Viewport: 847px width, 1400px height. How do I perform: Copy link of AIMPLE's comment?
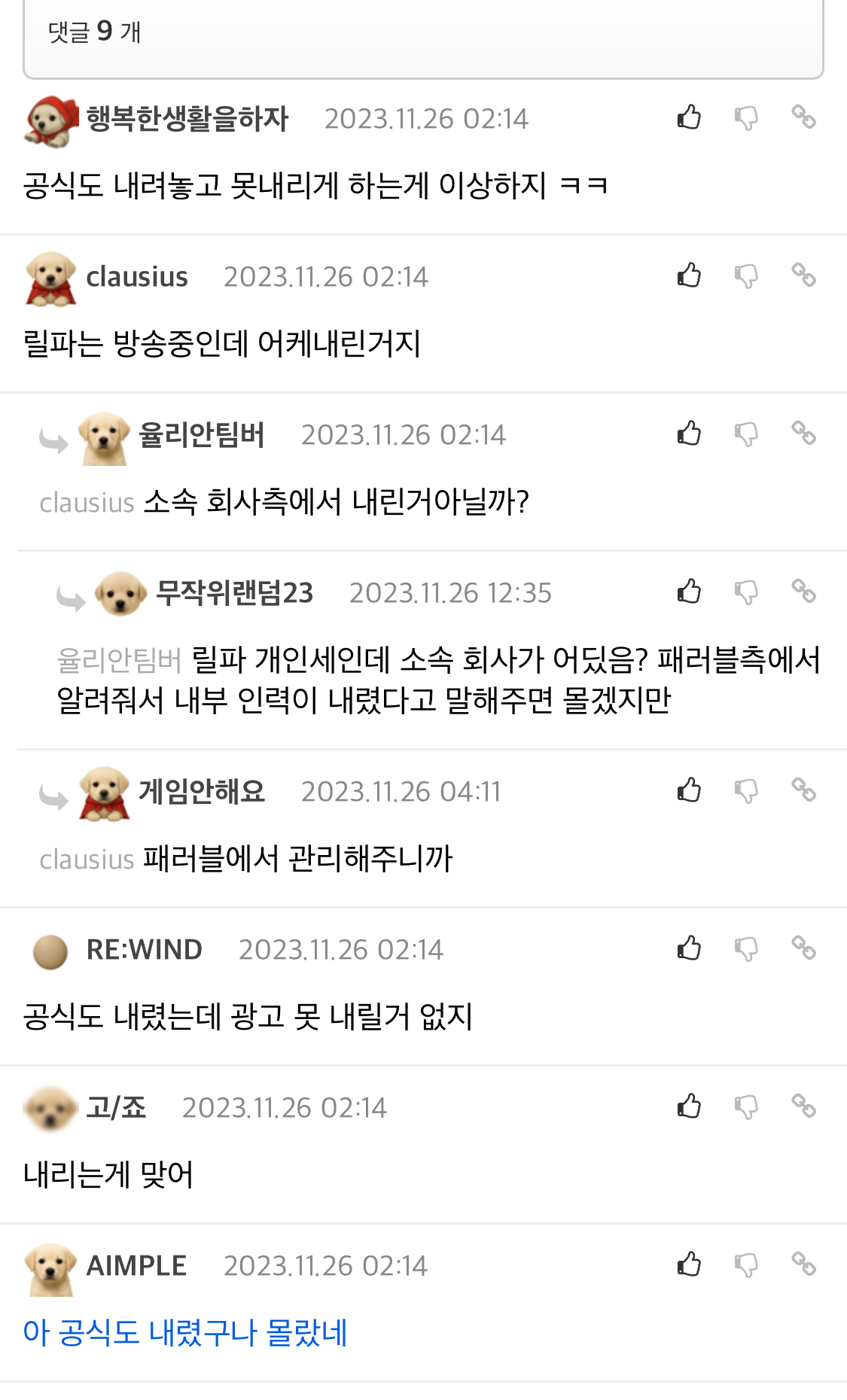(x=803, y=1265)
